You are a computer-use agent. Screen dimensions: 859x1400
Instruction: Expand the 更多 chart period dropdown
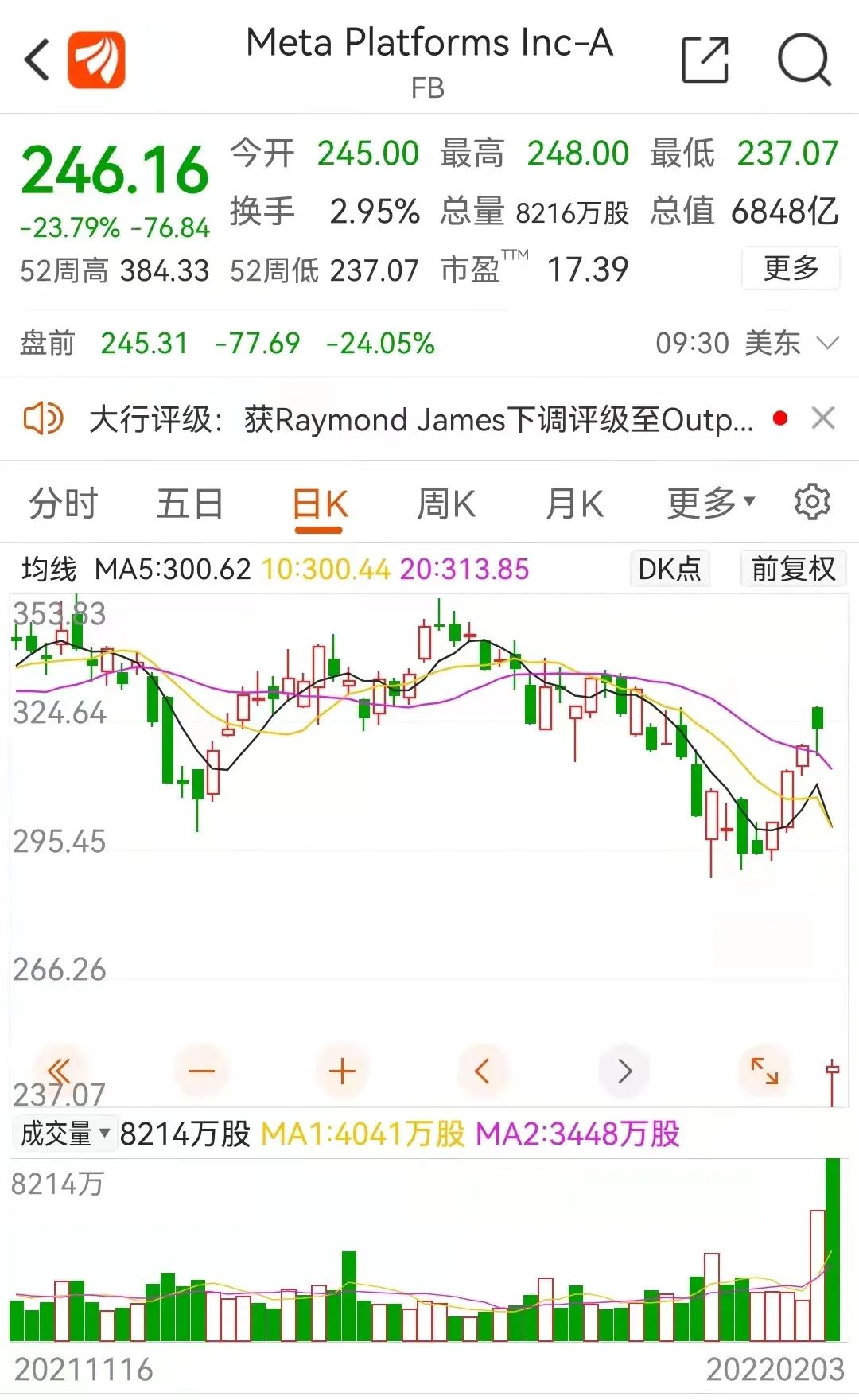(x=710, y=504)
